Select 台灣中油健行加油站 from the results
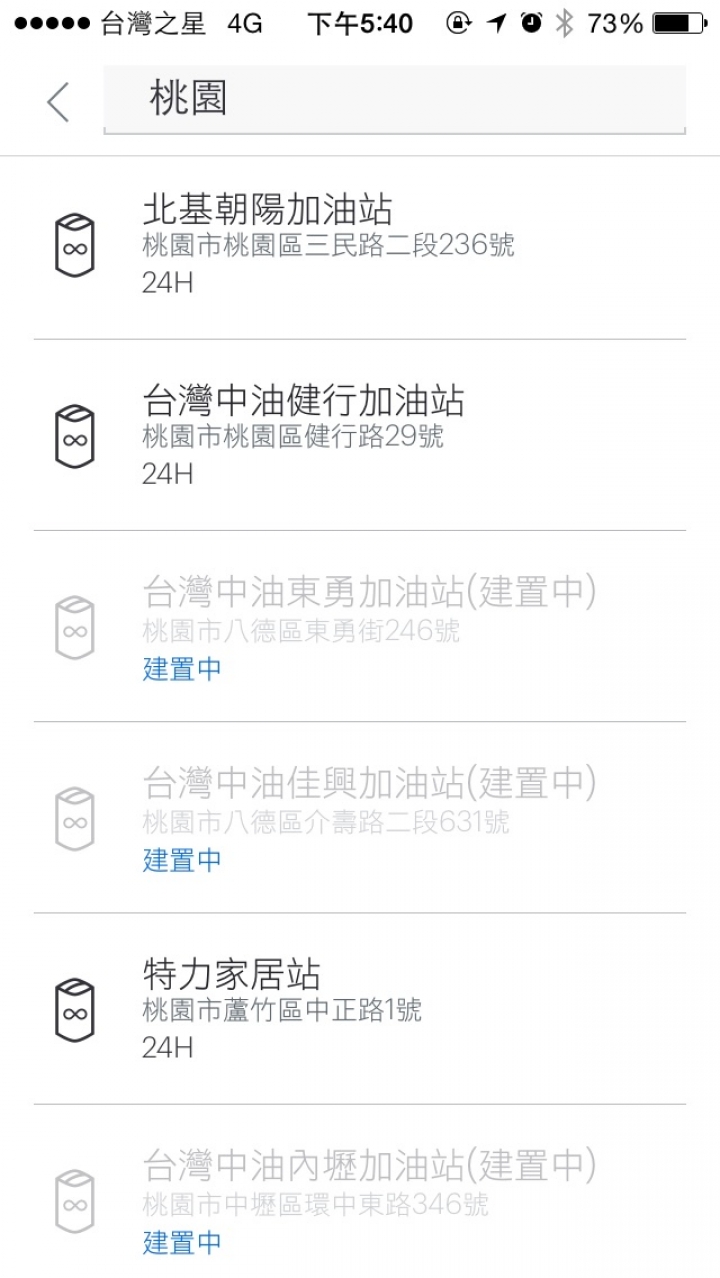720x1278 pixels. pyautogui.click(x=360, y=435)
